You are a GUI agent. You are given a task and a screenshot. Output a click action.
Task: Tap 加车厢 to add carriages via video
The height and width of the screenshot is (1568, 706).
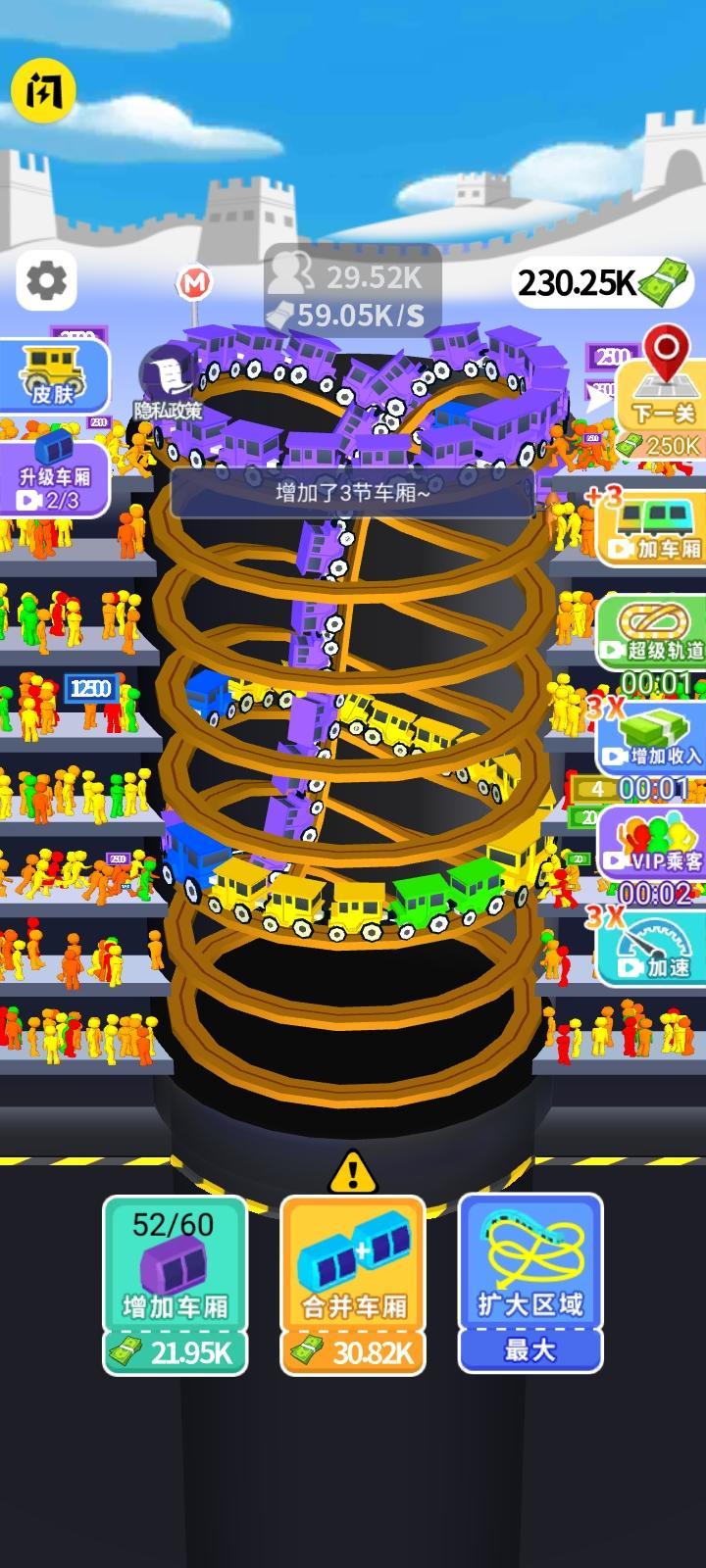[x=652, y=530]
